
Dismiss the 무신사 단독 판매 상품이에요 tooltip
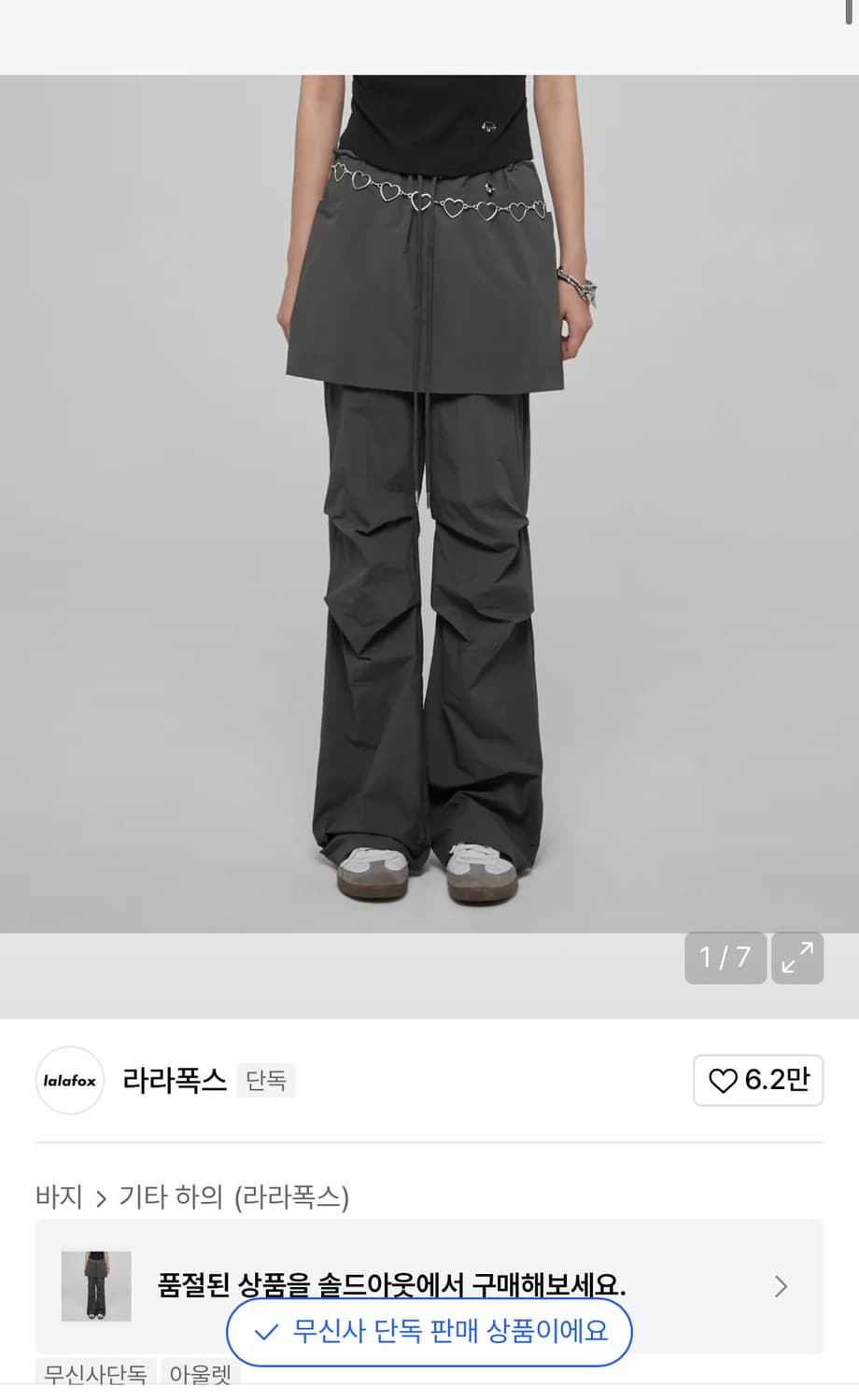[x=429, y=1333]
